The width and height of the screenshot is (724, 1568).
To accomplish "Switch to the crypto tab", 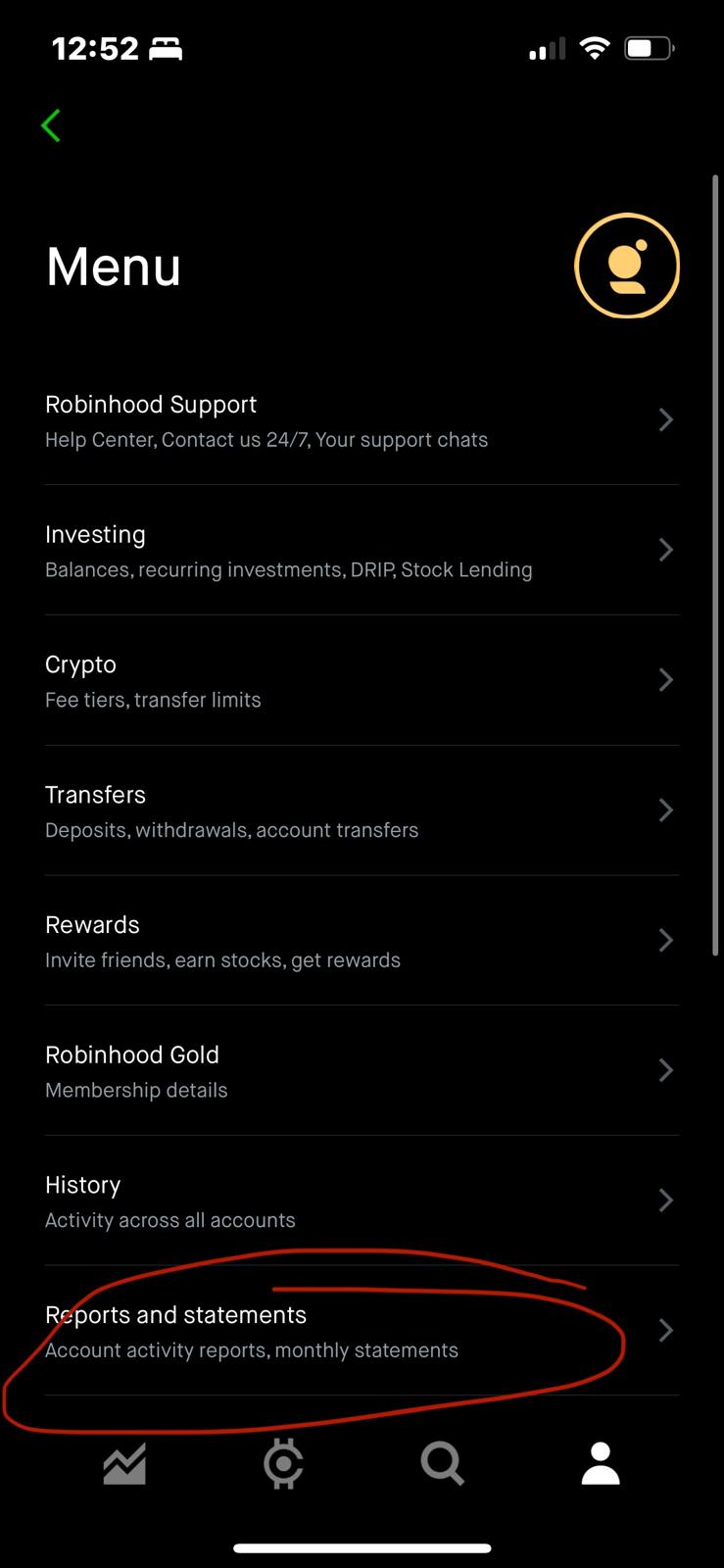I will coord(283,1464).
